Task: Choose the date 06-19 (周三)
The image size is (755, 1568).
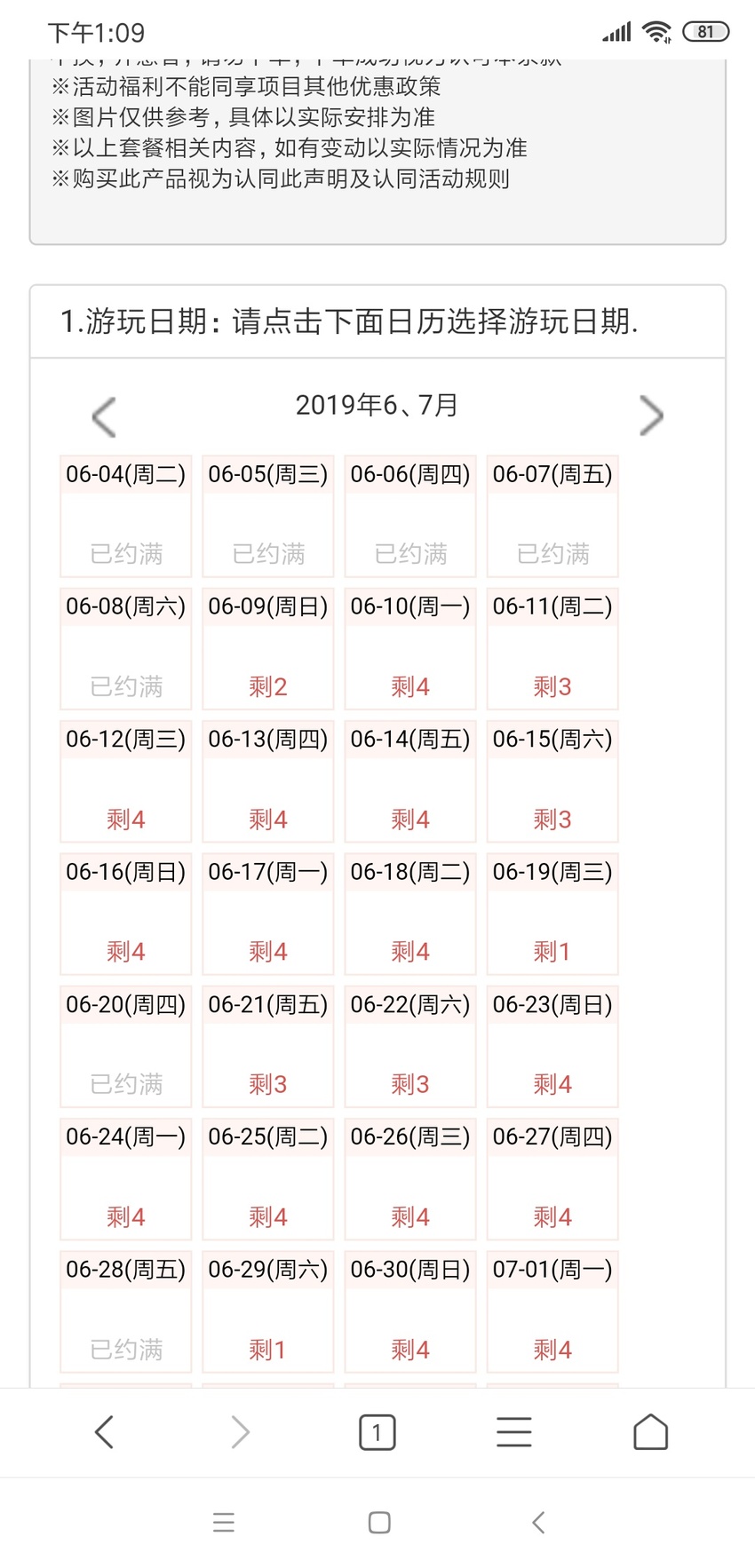Action: (552, 914)
